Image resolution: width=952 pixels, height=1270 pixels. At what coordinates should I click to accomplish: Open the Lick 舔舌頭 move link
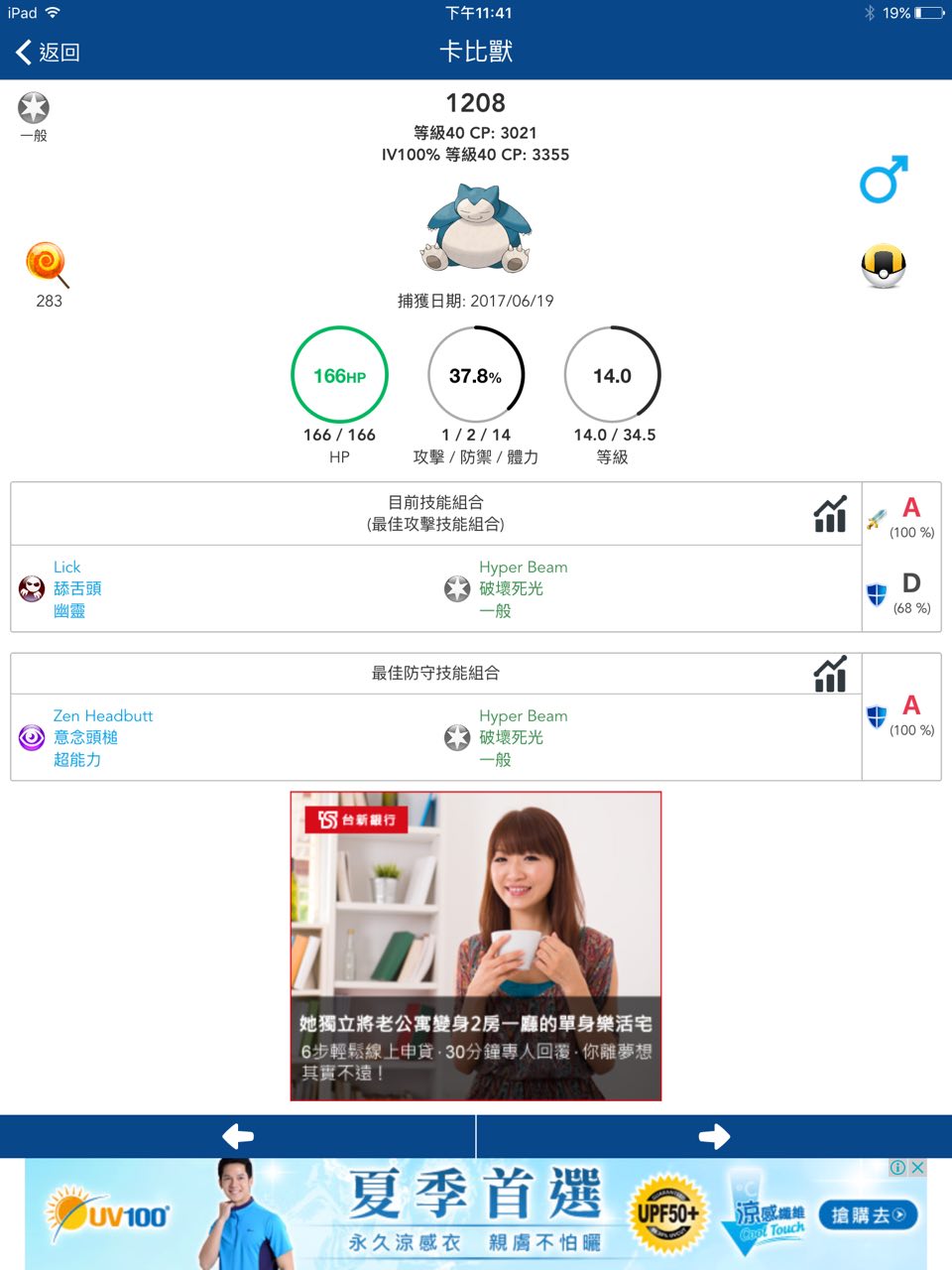(77, 588)
